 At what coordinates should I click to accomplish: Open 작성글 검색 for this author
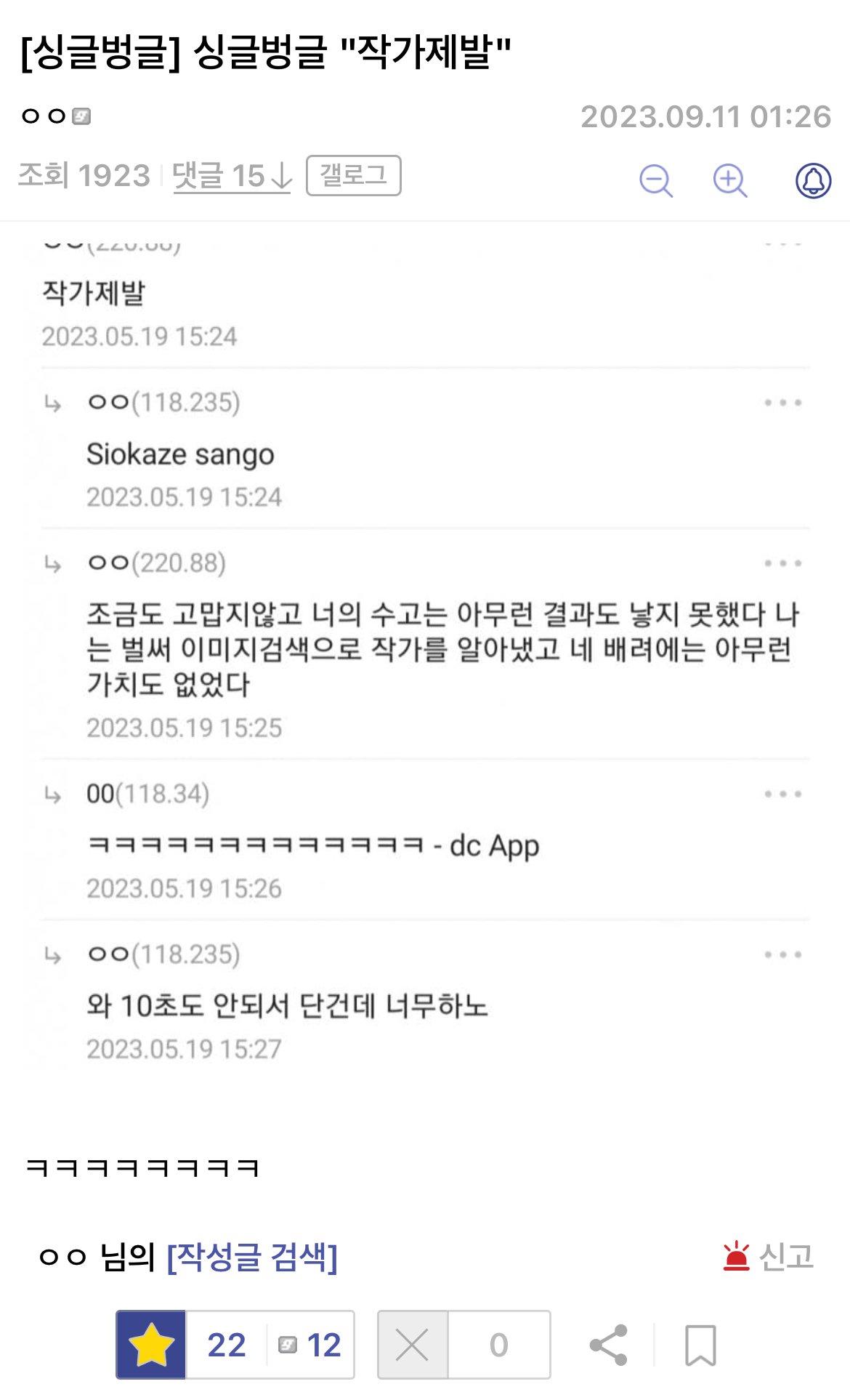[252, 1256]
